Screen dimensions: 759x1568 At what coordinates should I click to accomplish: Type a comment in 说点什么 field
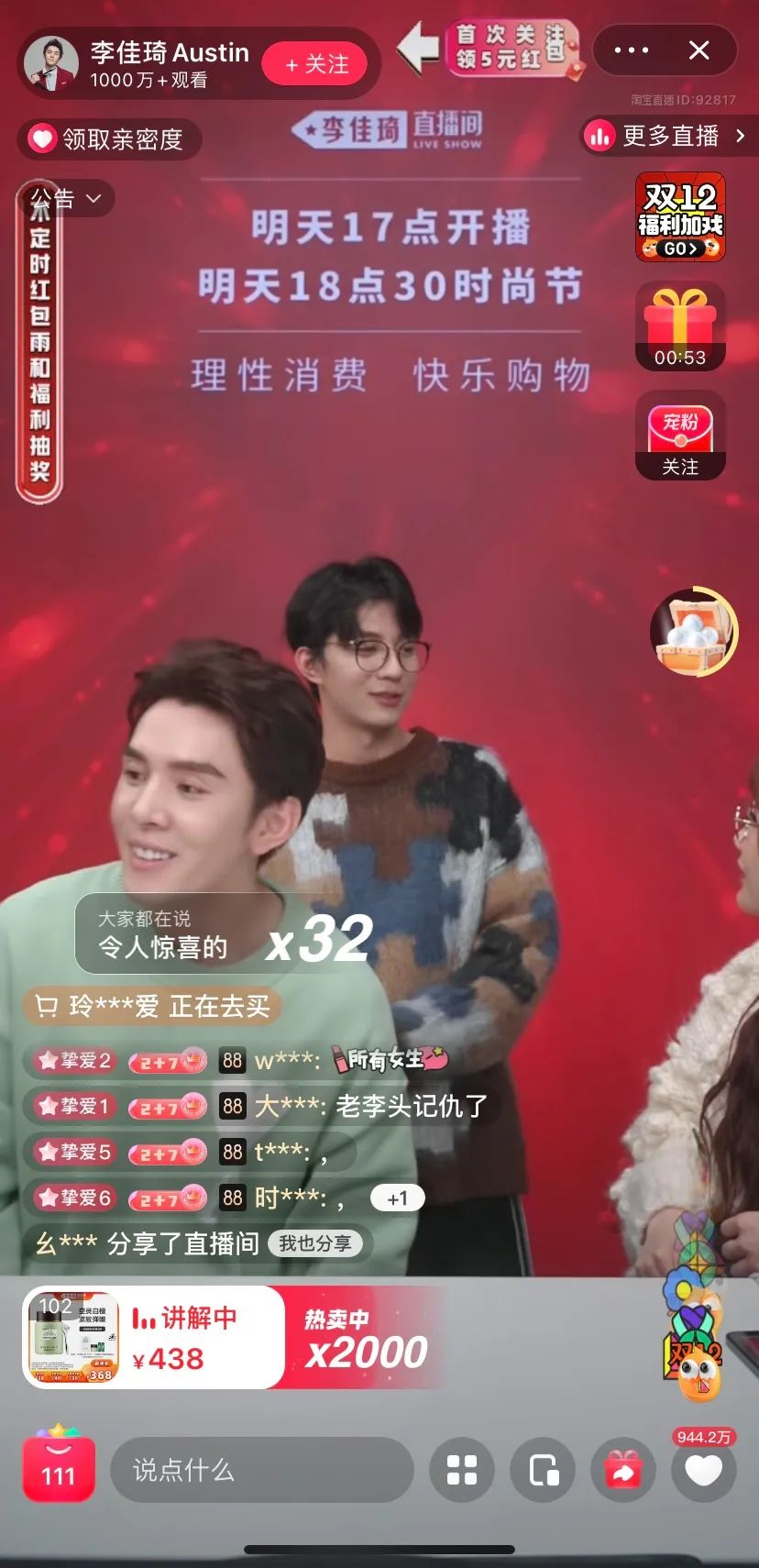261,1470
